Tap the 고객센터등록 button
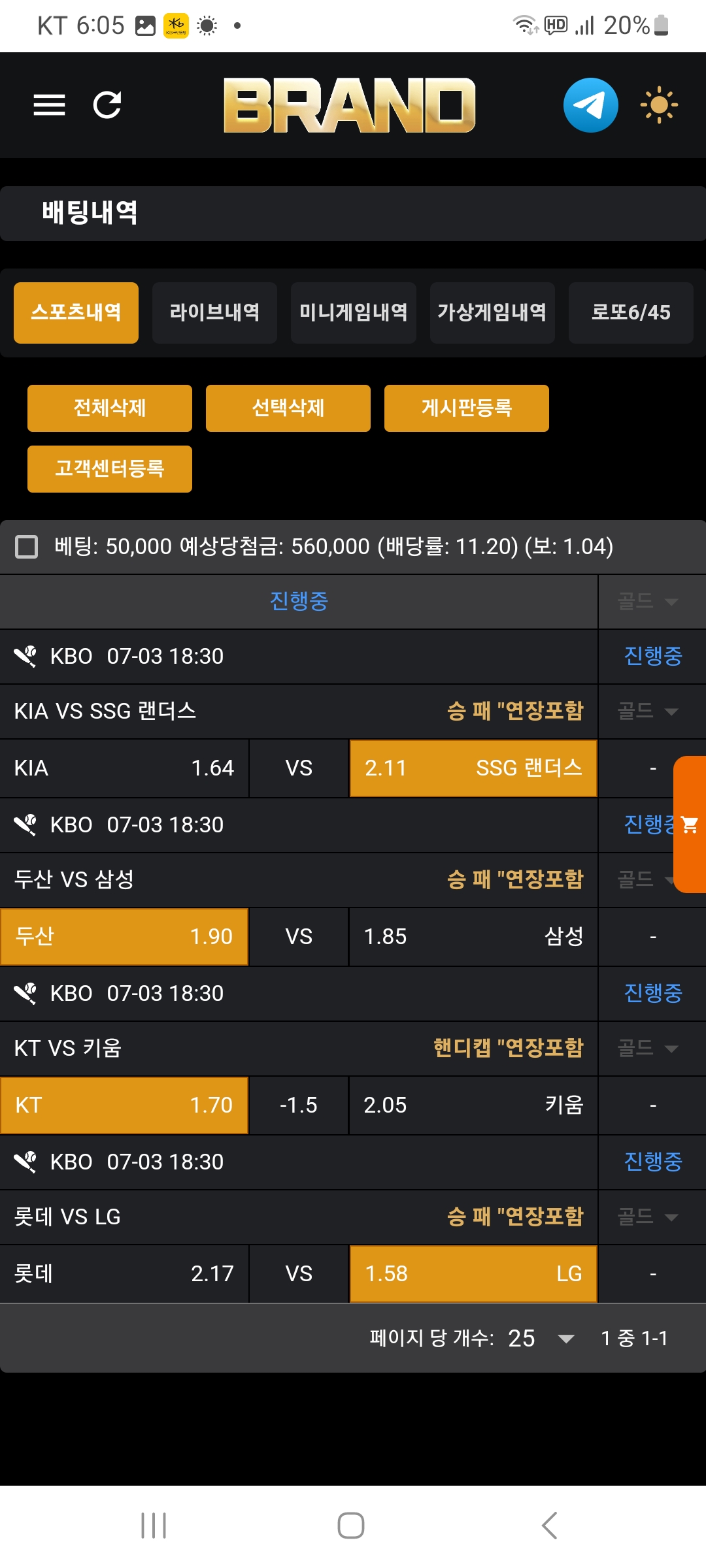This screenshot has height=1568, width=706. (x=110, y=469)
